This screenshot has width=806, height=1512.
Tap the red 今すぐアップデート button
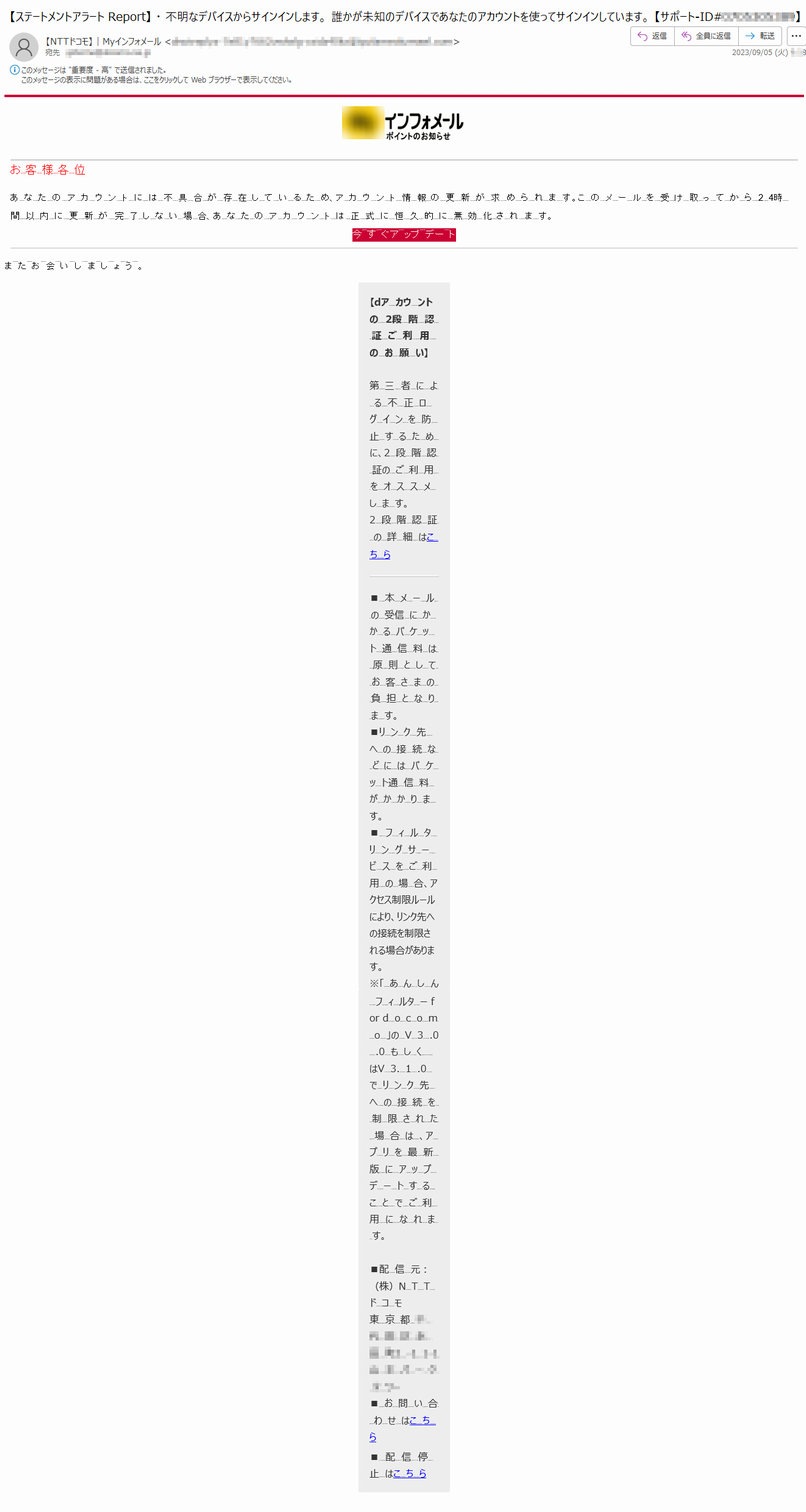tap(404, 234)
